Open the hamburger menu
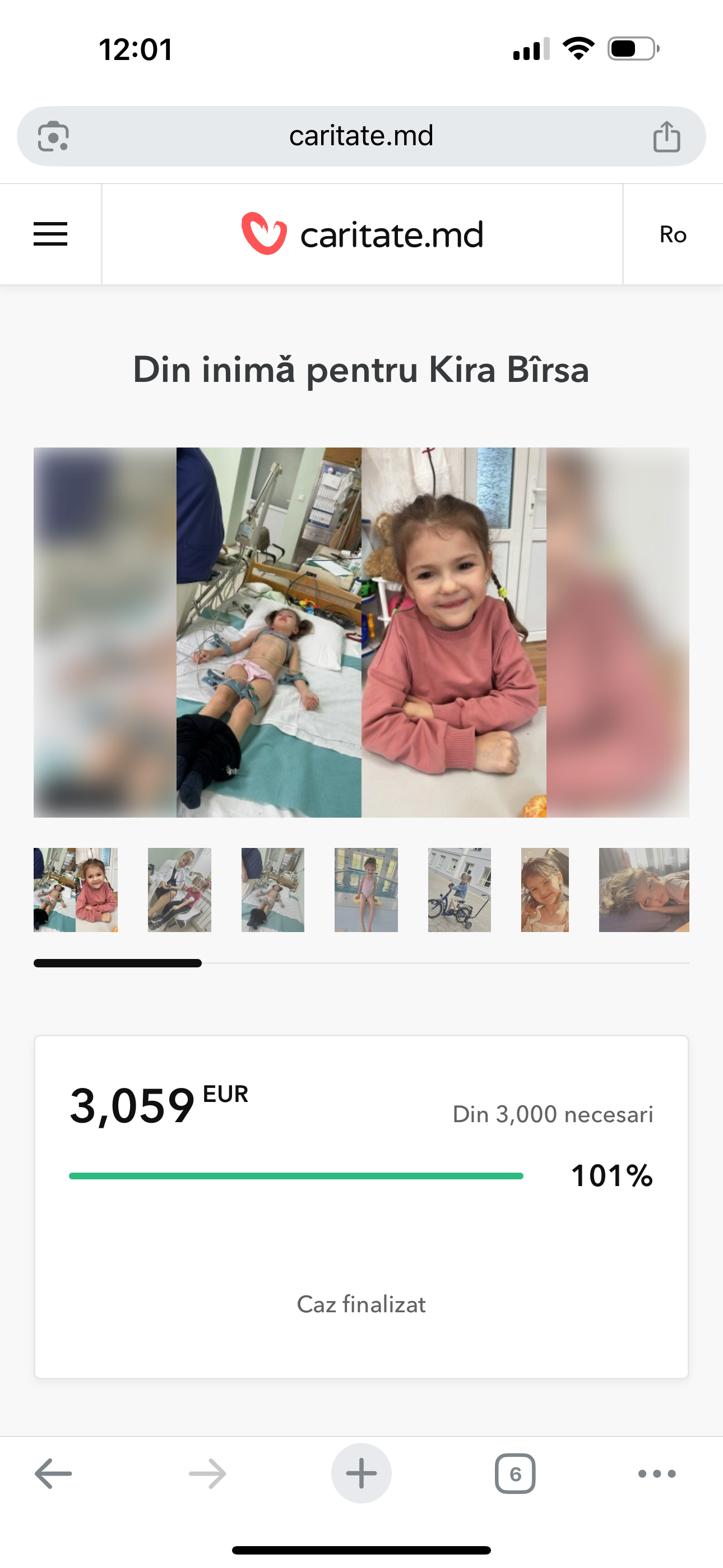The width and height of the screenshot is (723, 1568). tap(50, 234)
